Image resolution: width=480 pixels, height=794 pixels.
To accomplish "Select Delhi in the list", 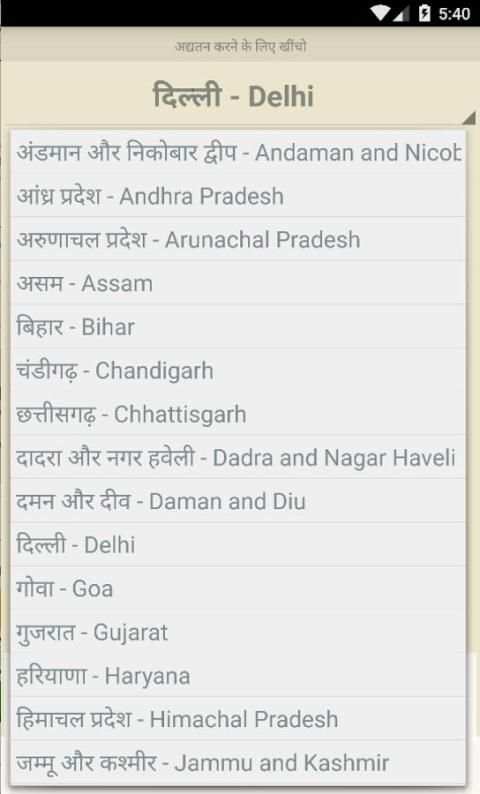I will [237, 544].
